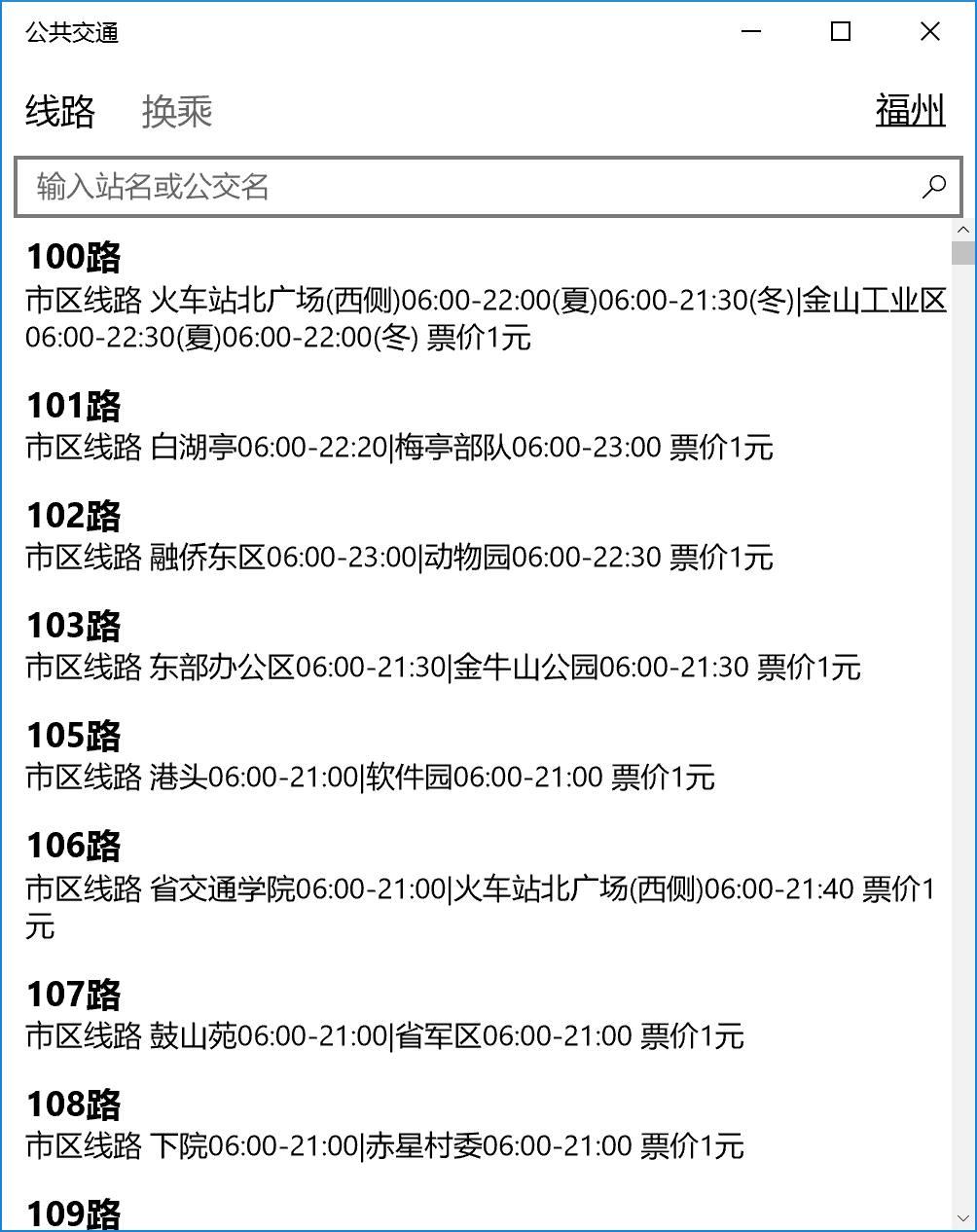View the 102路 bus line
977x1232 pixels.
click(74, 516)
